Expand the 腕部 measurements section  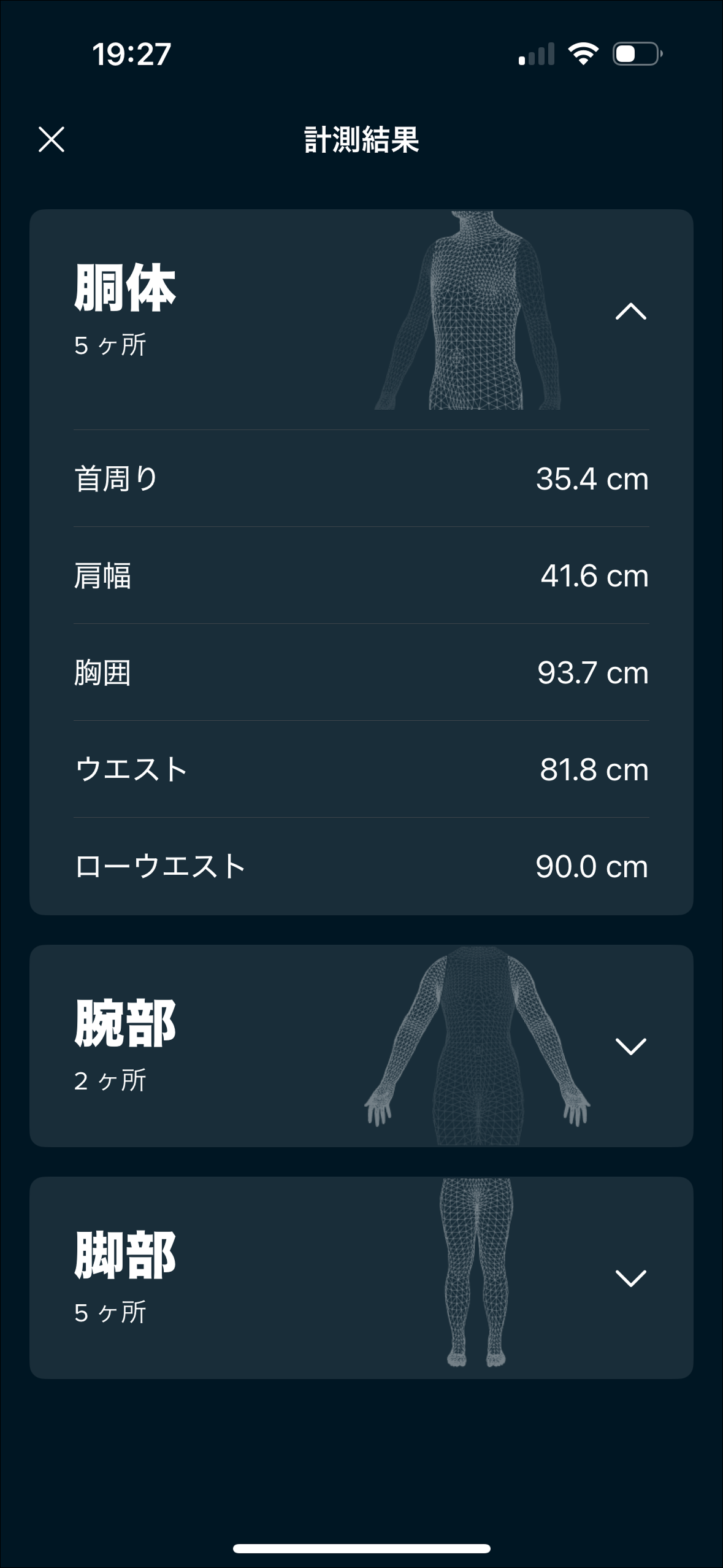point(630,1047)
